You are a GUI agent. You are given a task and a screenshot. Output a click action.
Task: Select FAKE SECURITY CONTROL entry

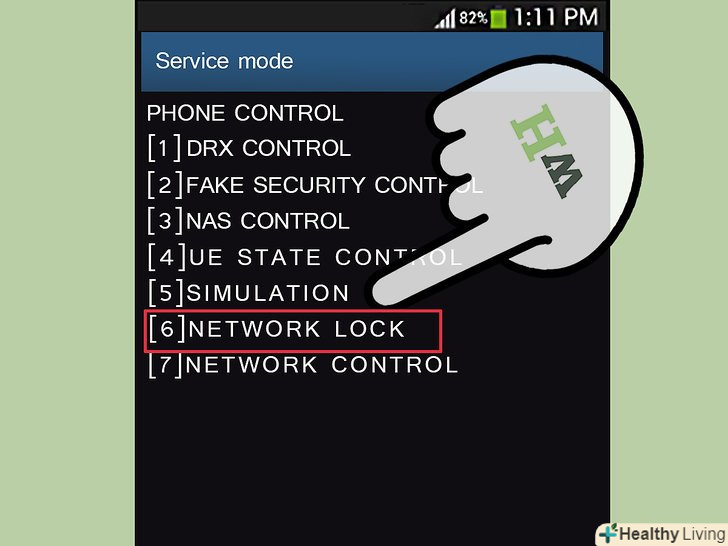pos(300,185)
